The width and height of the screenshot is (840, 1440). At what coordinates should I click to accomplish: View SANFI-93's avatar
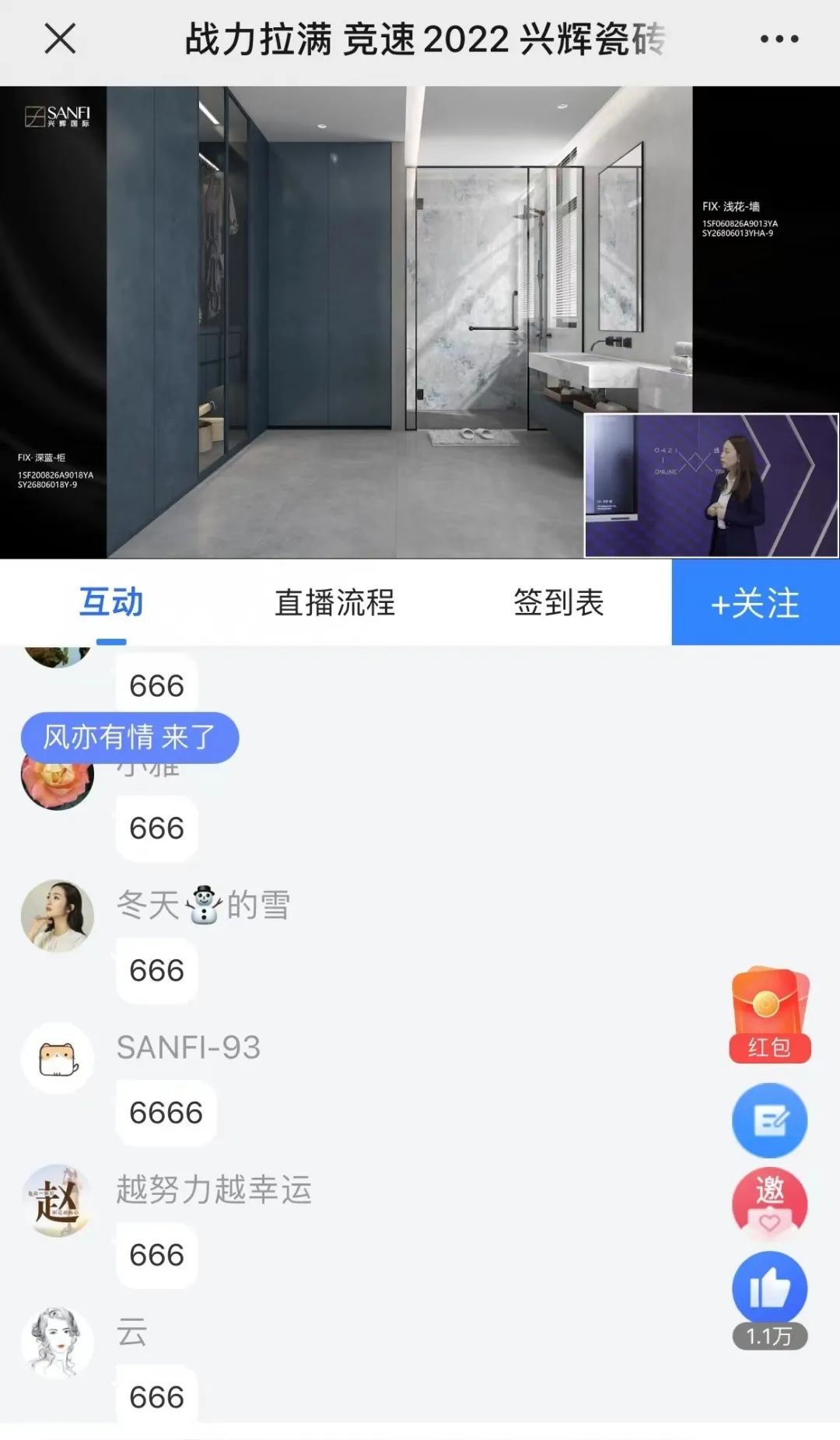tap(58, 1059)
